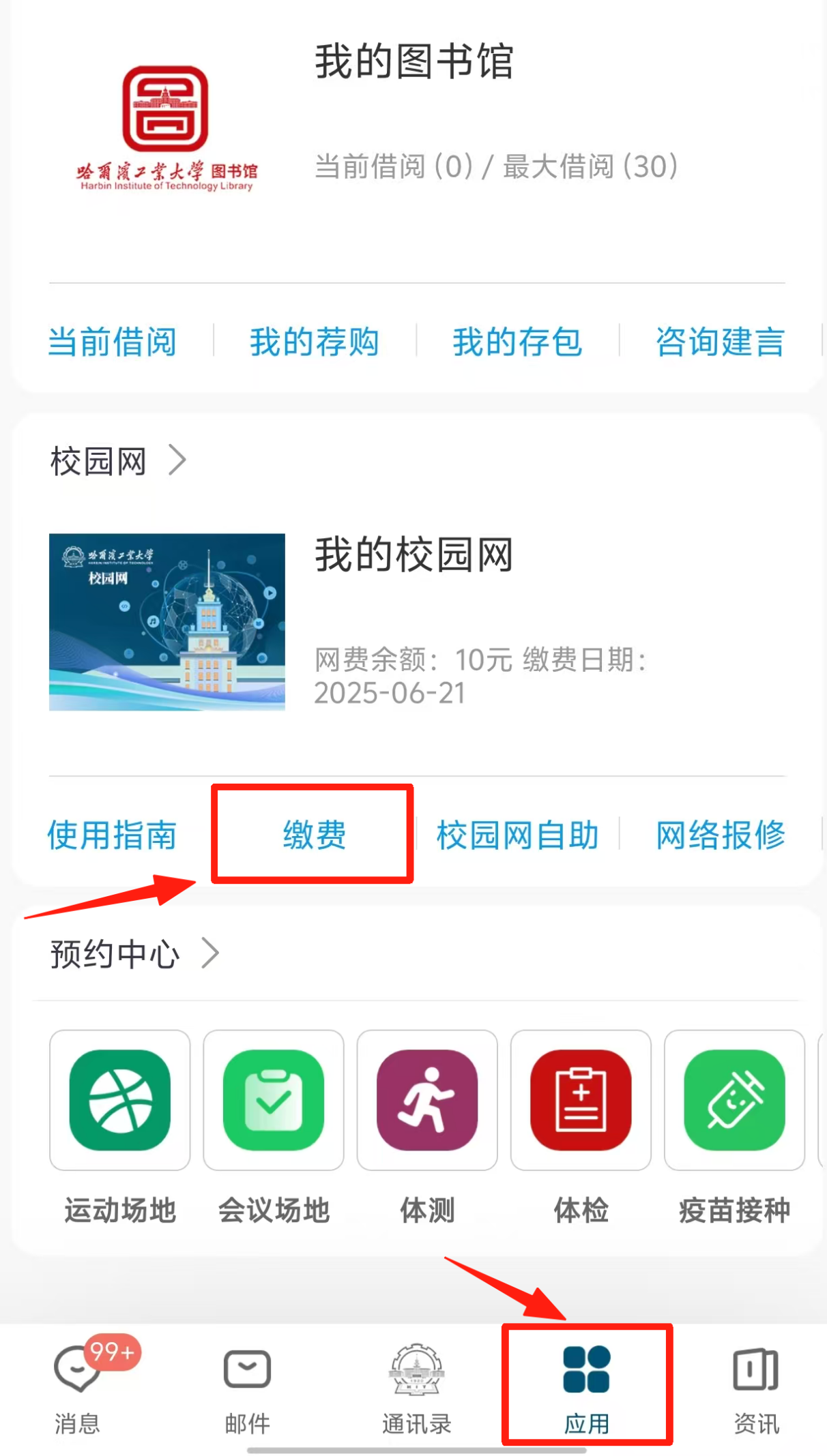Open 会议场地 booking
827x1456 pixels.
pos(274,1101)
